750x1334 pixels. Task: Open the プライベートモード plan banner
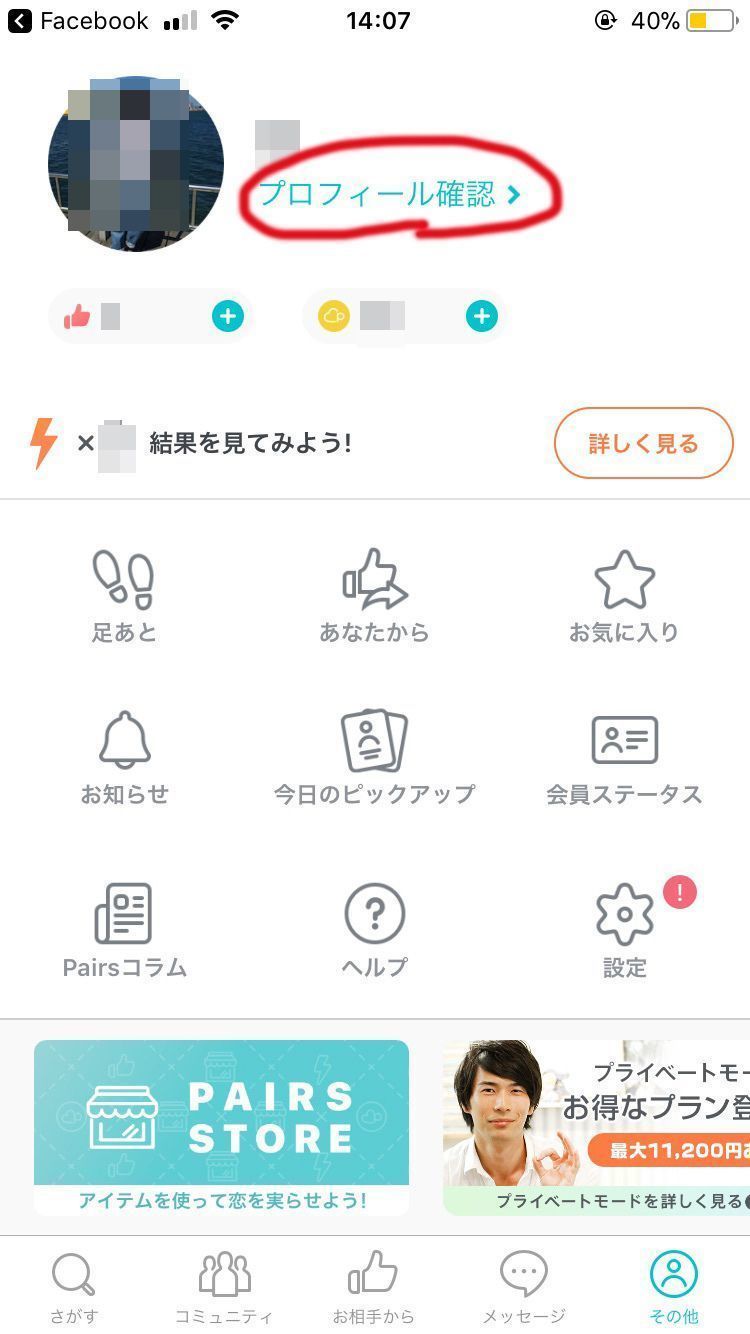(x=596, y=1127)
